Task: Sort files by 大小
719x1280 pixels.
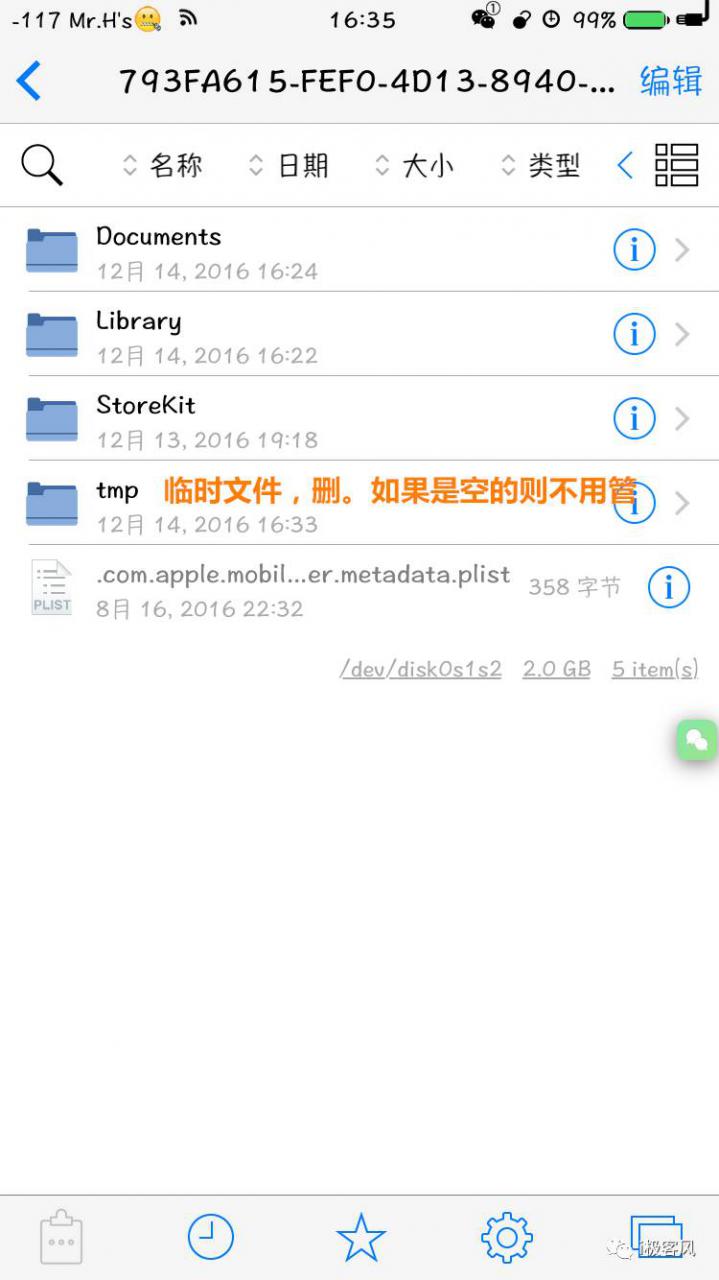Action: pyautogui.click(x=414, y=166)
